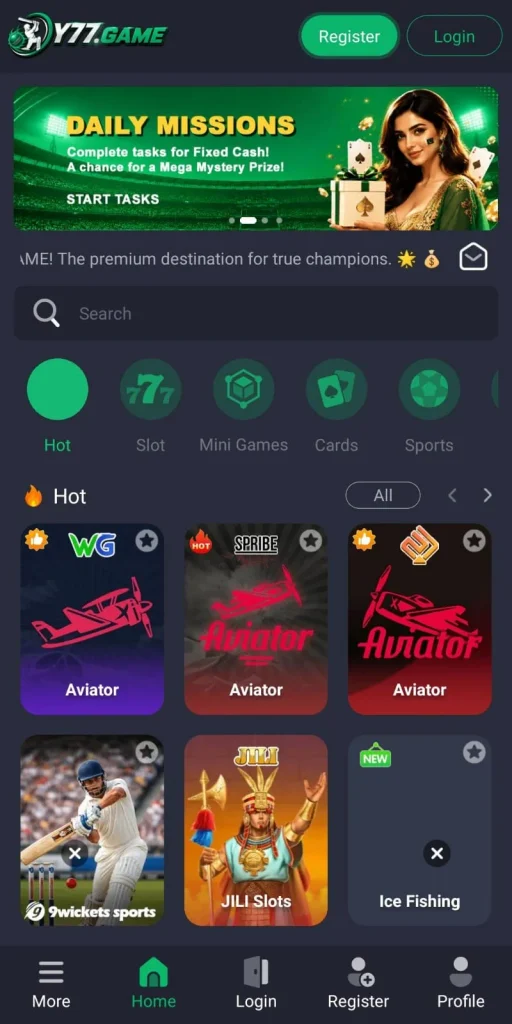The image size is (512, 1024).
Task: Tap the Search field
Action: (x=255, y=313)
